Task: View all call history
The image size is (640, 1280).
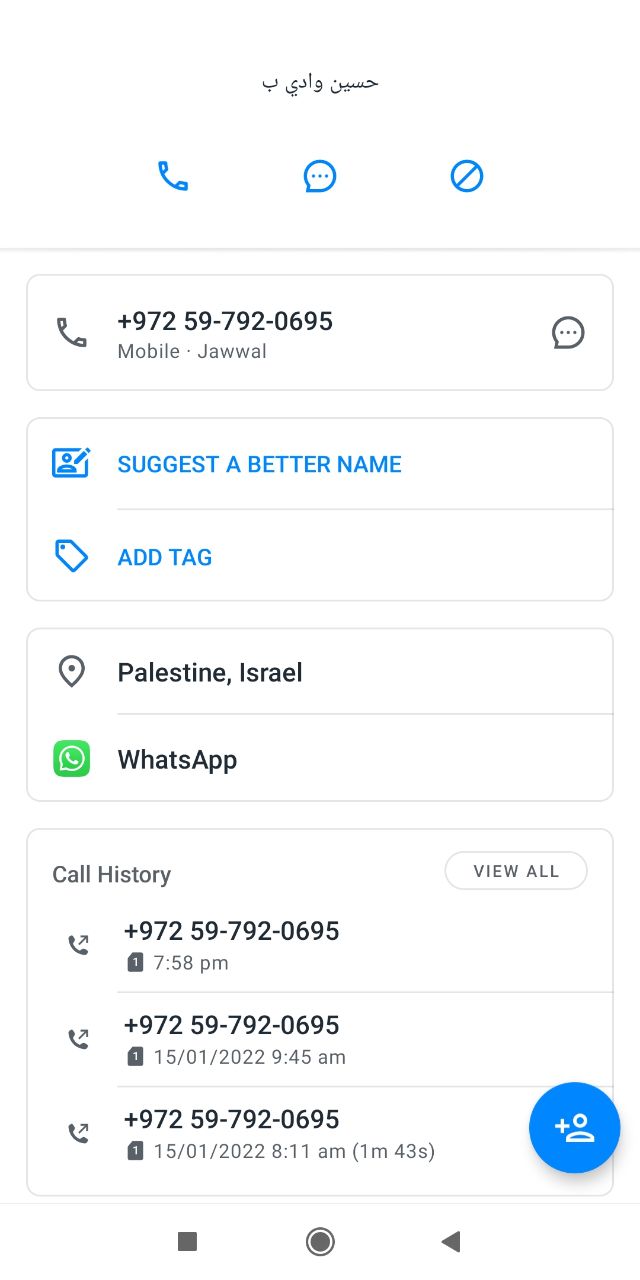Action: [516, 871]
